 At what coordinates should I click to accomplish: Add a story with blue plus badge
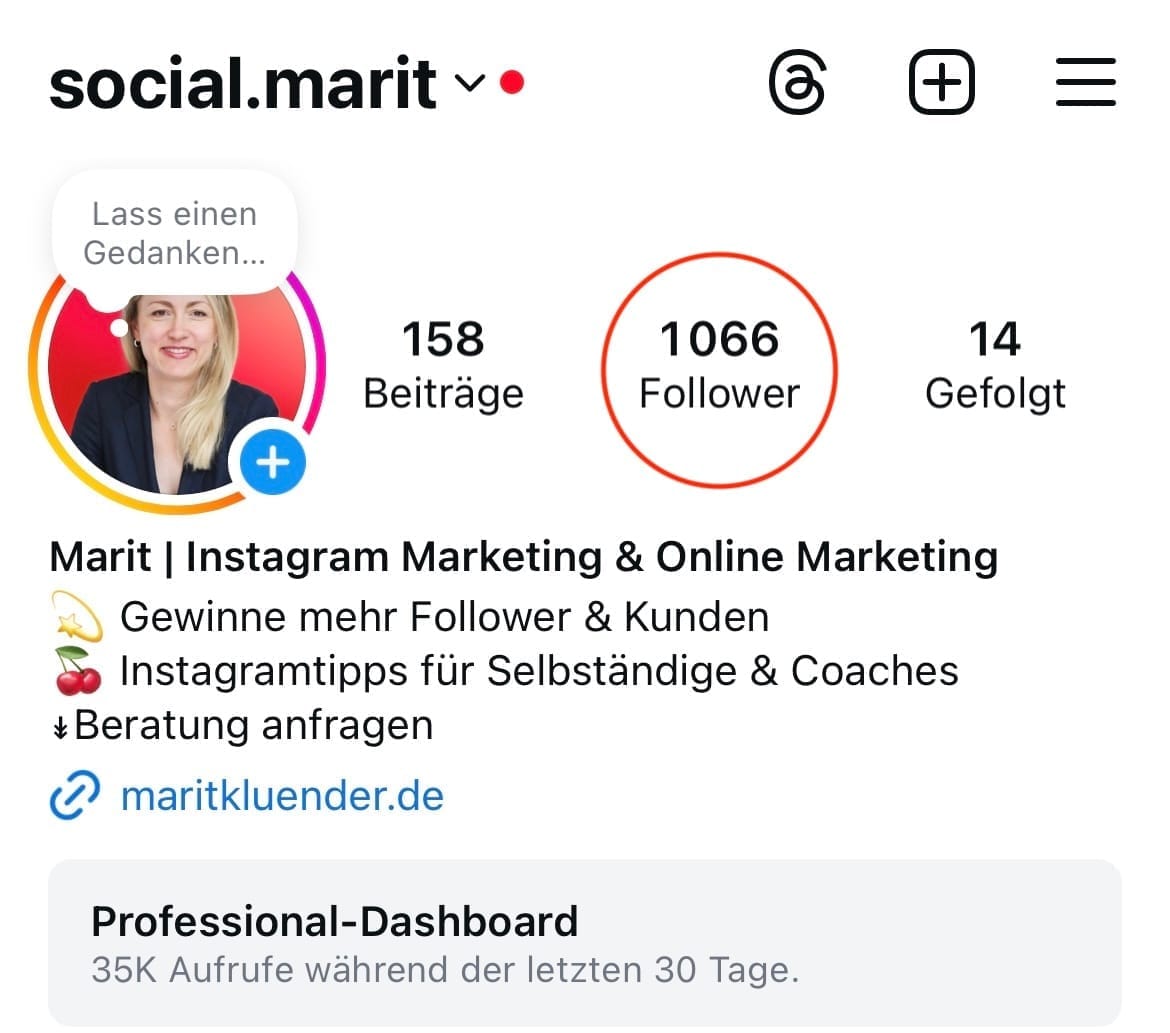[272, 463]
